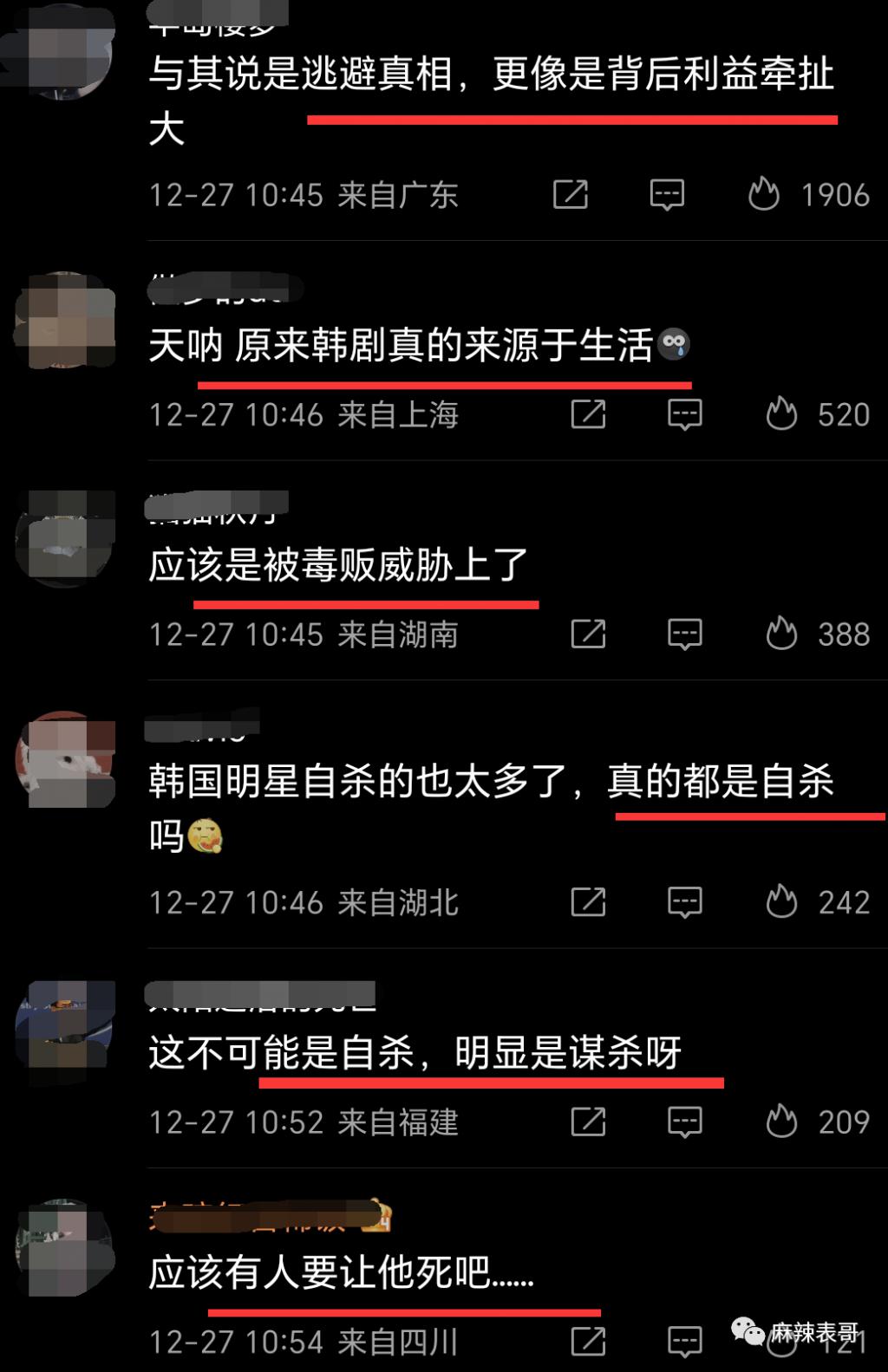This screenshot has width=888, height=1372.
Task: Like the 上海 comment about 韩剧
Action: [781, 414]
